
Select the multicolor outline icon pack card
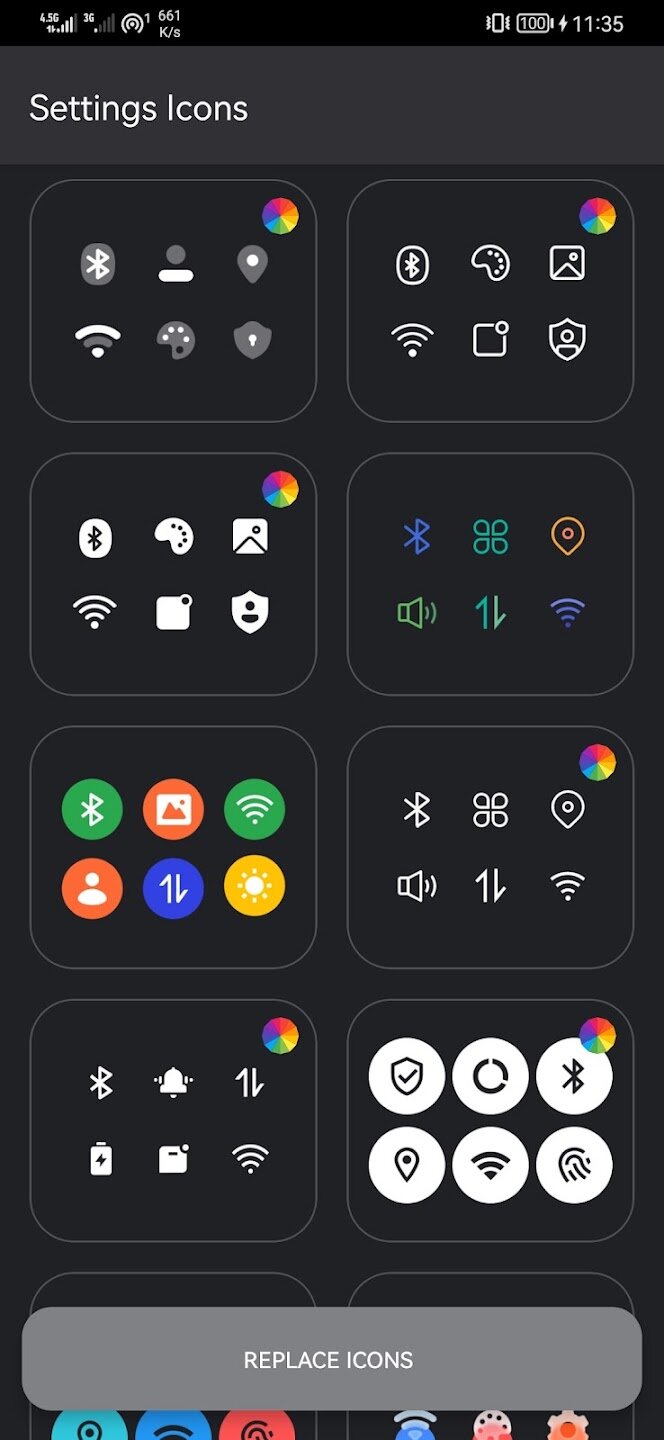(x=490, y=574)
